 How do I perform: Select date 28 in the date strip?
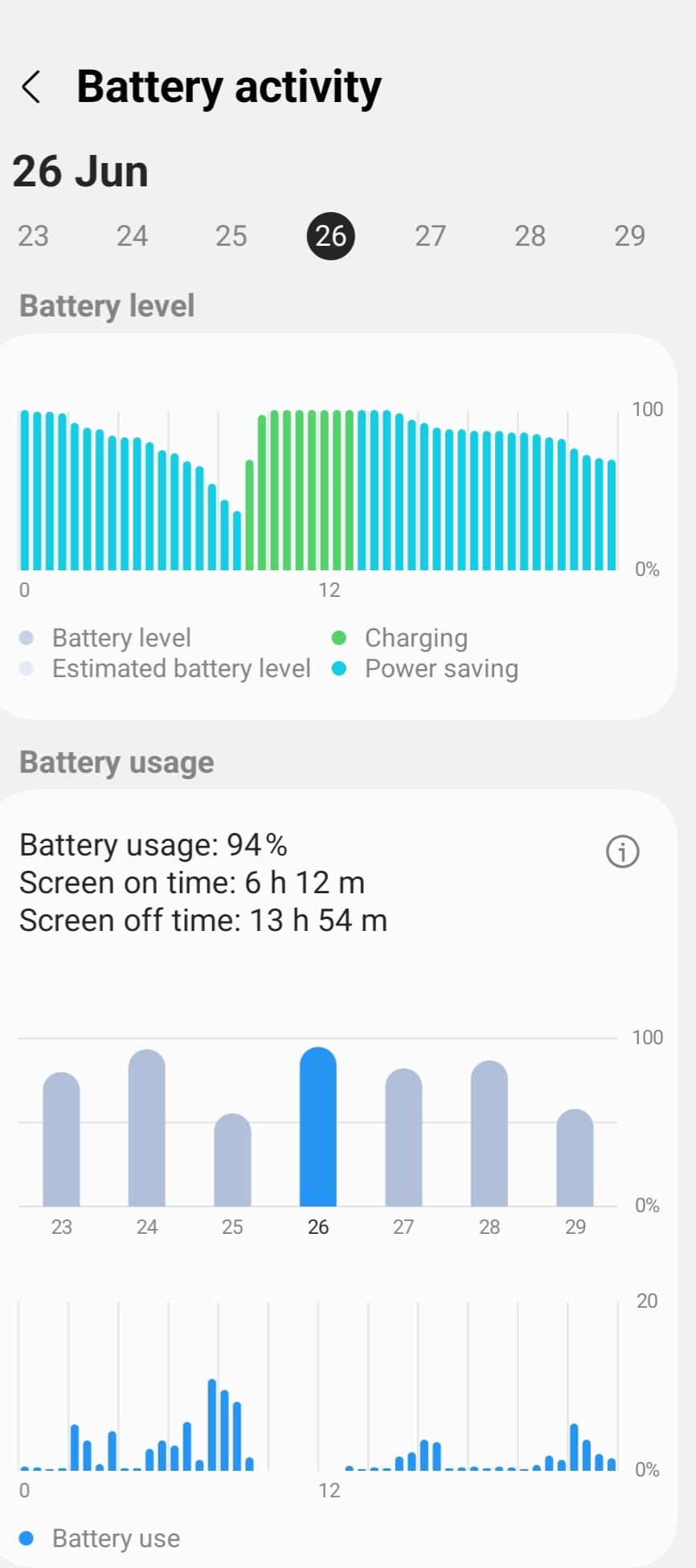[530, 236]
